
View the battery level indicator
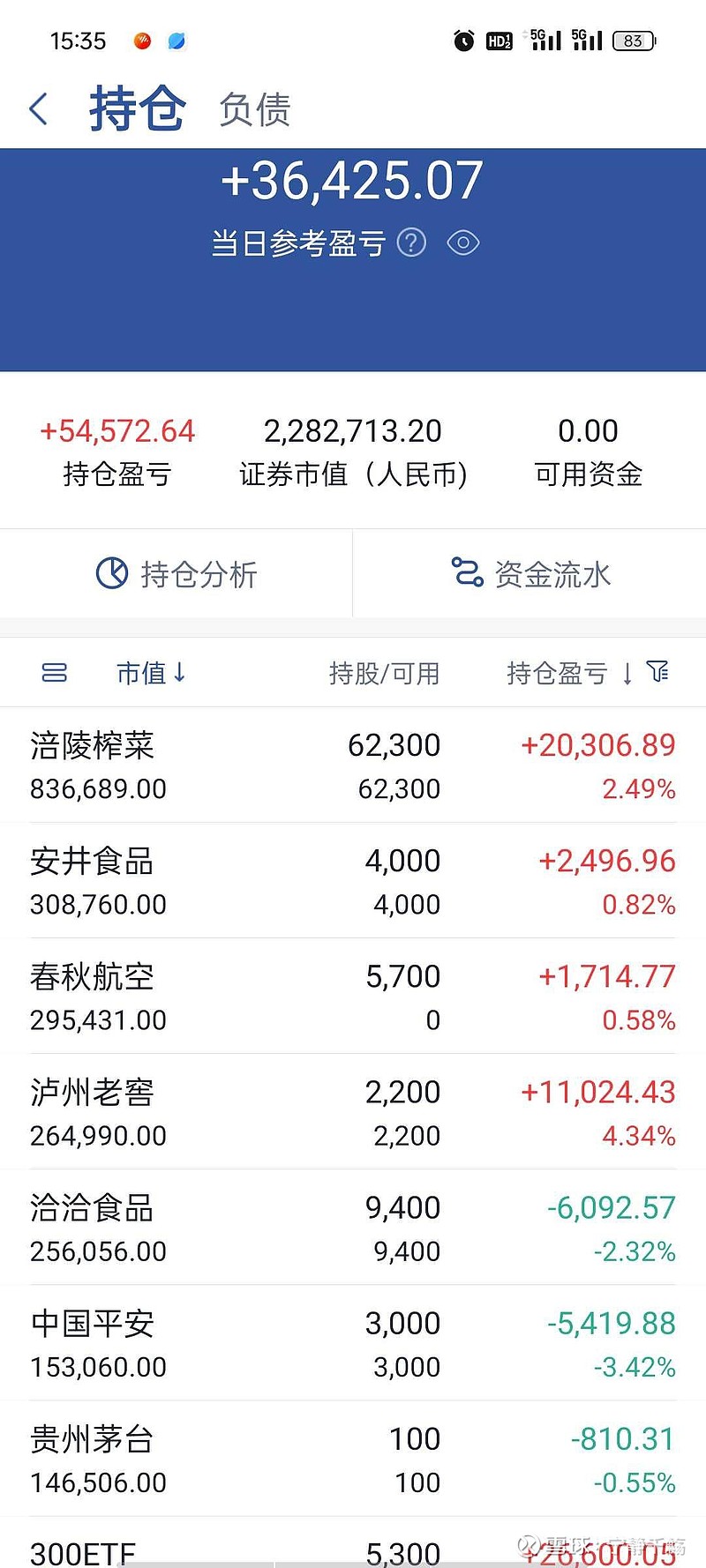(633, 41)
